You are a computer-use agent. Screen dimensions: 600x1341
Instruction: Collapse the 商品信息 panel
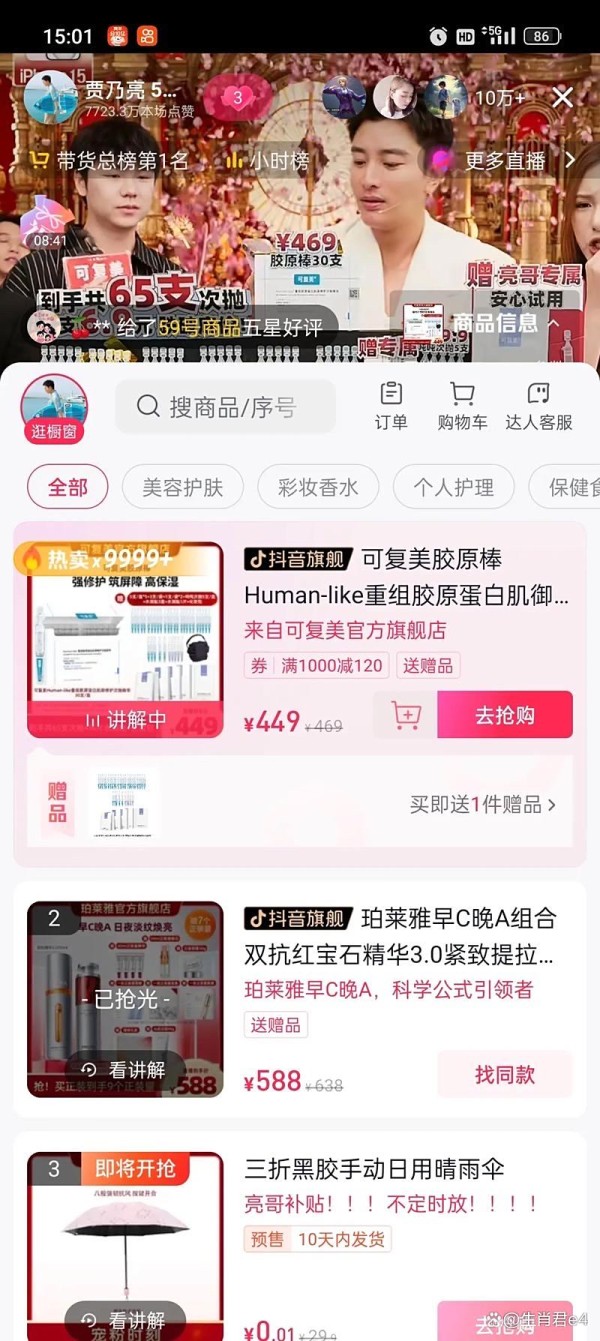pos(507,323)
